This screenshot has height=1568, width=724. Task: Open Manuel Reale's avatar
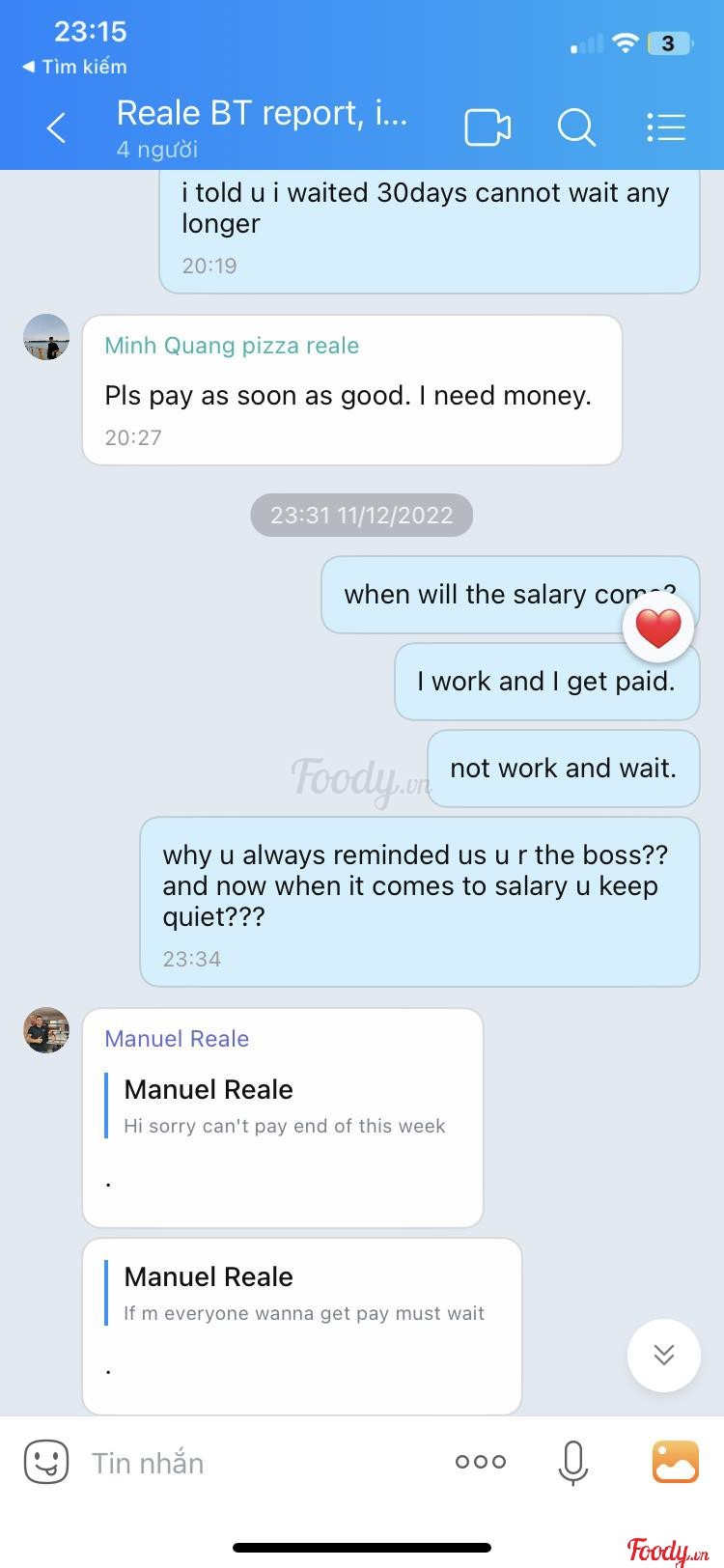[46, 1030]
